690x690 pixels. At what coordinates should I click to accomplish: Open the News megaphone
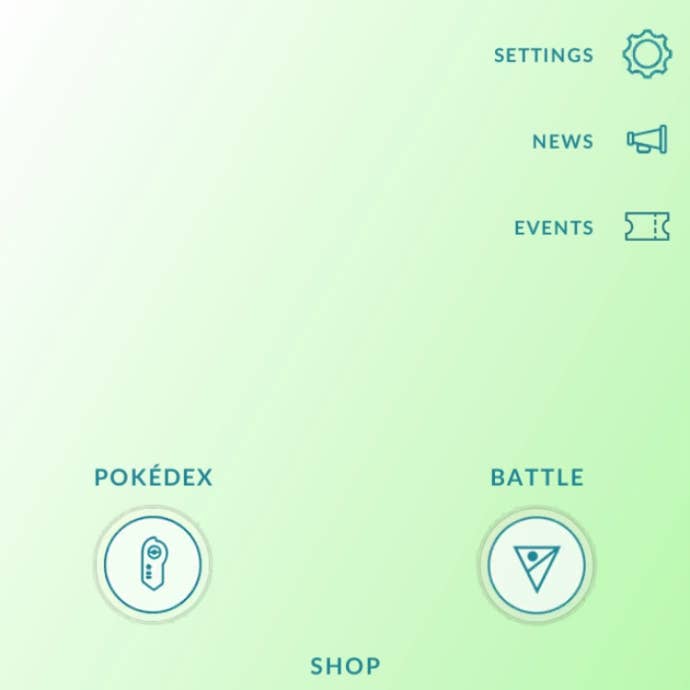(646, 141)
